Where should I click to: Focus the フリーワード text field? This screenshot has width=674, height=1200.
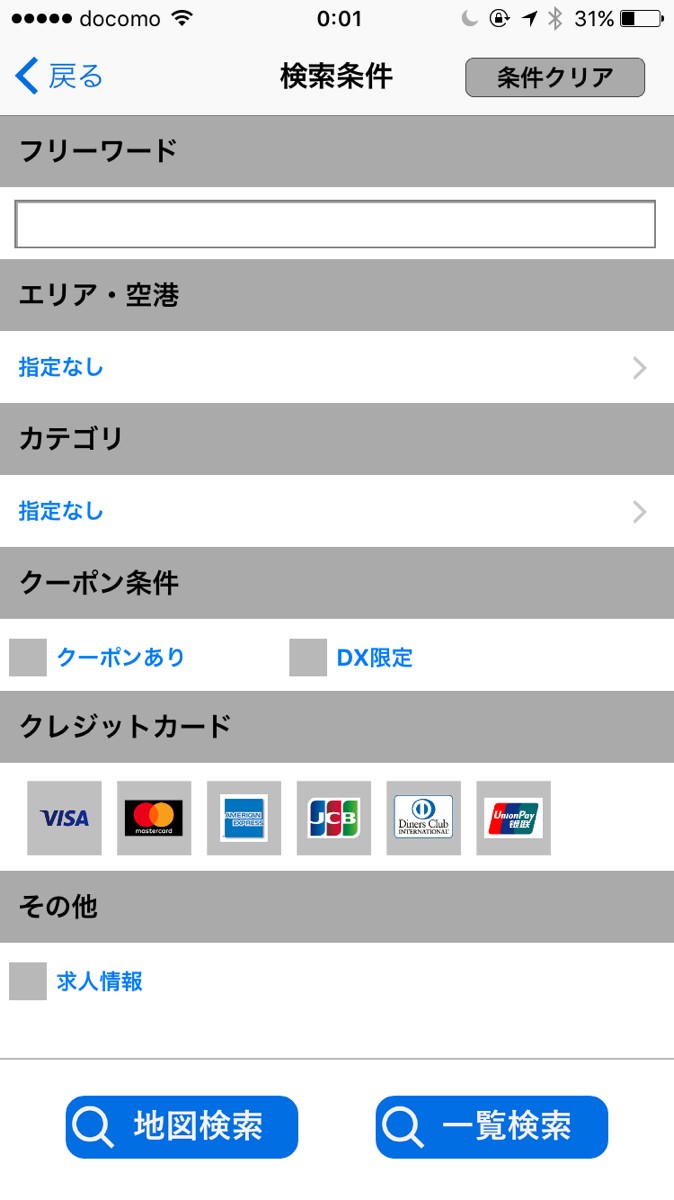click(x=335, y=224)
